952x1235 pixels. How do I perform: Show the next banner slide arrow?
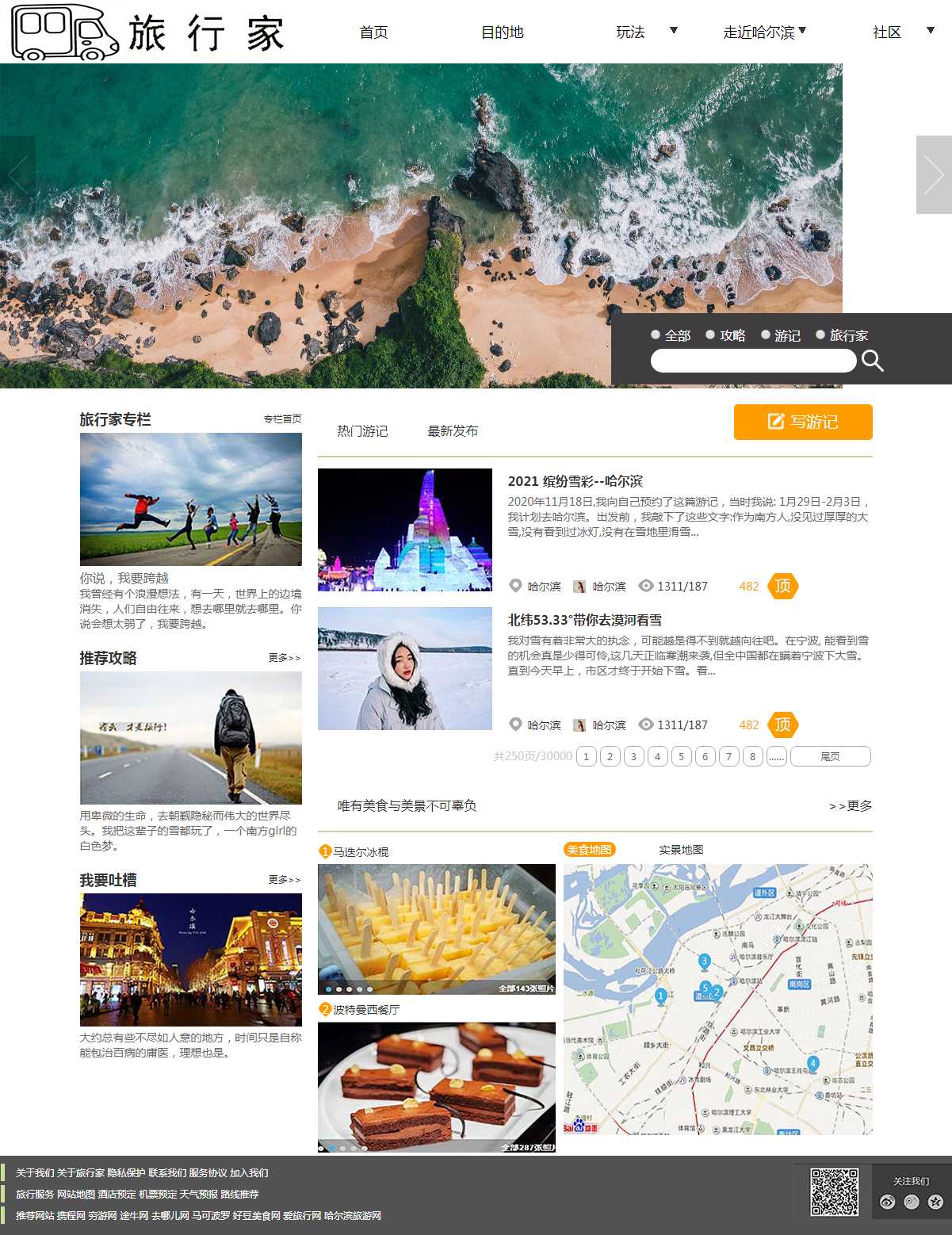coord(933,174)
